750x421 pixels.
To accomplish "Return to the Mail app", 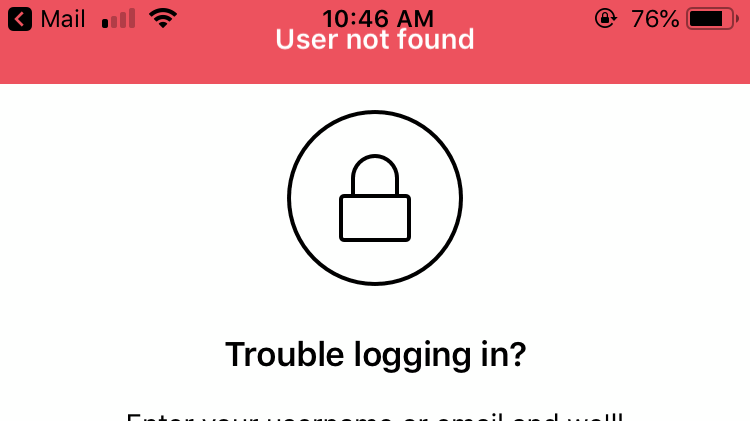I will [47, 19].
